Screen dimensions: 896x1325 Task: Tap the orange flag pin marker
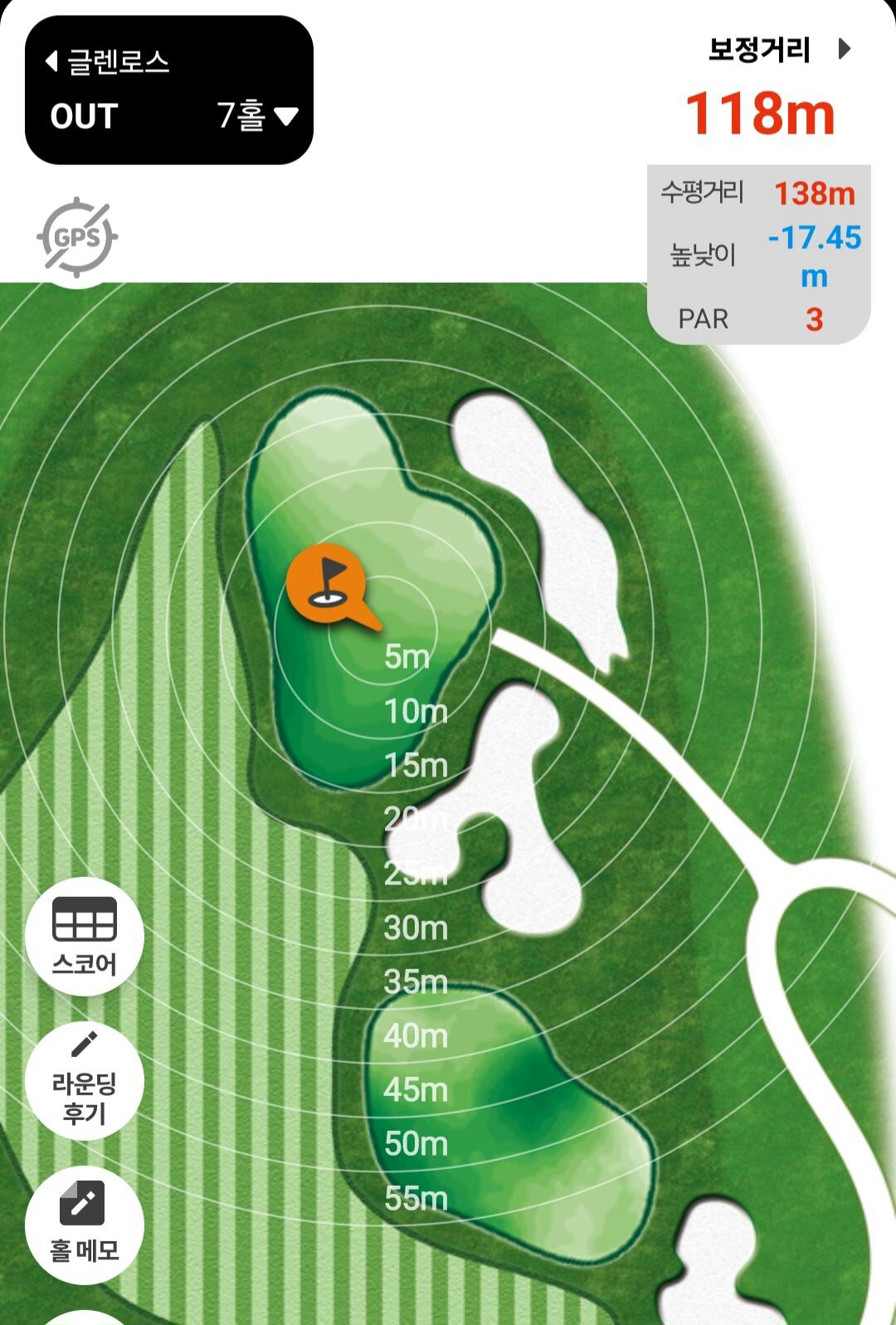tap(326, 583)
